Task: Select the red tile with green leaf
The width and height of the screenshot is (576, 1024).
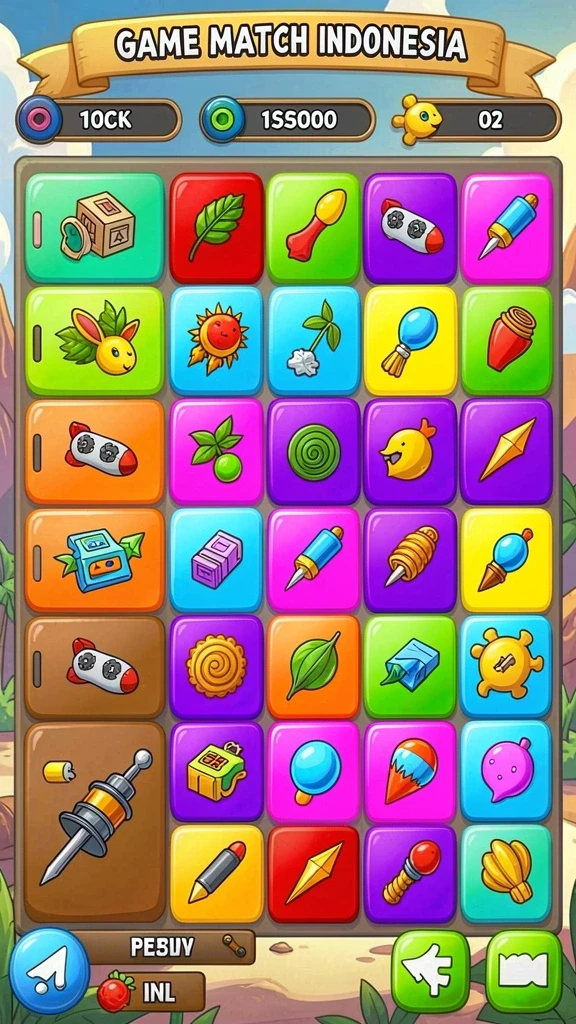Action: coord(216,227)
